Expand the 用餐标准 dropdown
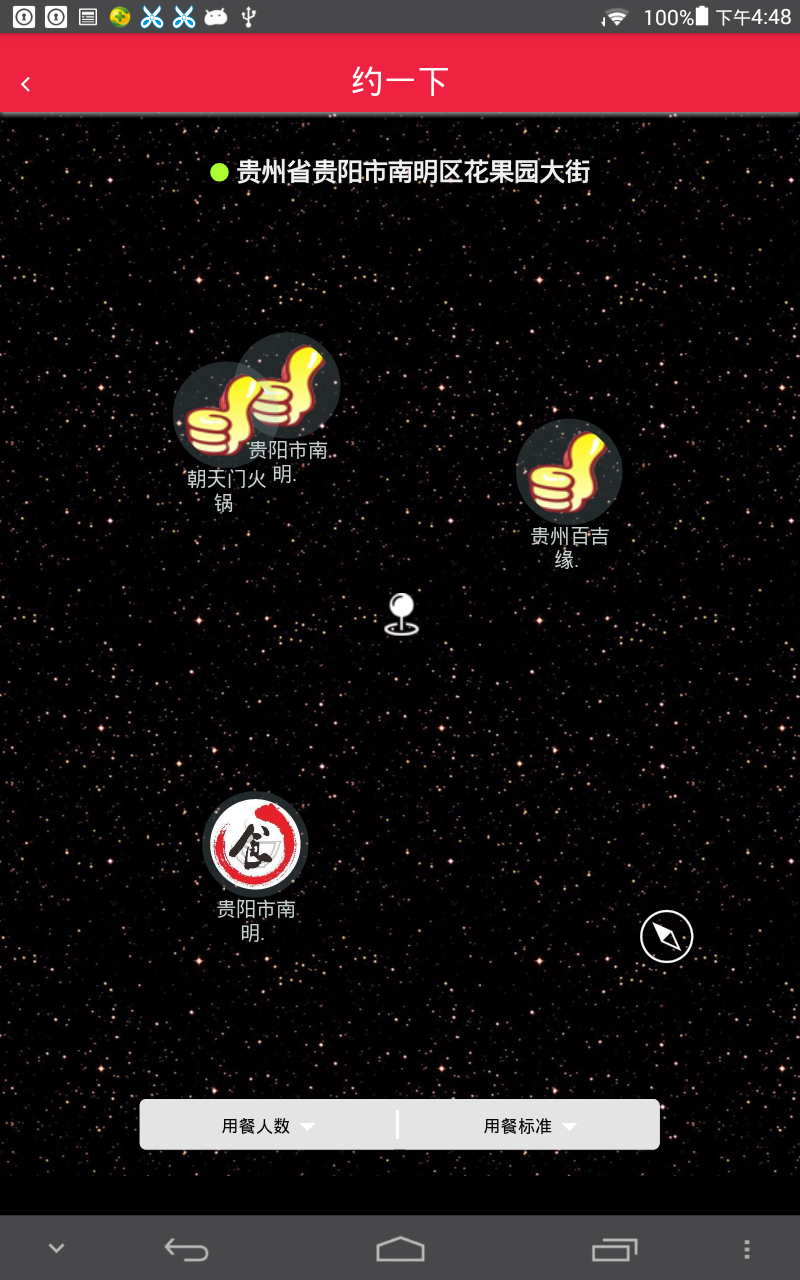The width and height of the screenshot is (800, 1280). tap(530, 1126)
